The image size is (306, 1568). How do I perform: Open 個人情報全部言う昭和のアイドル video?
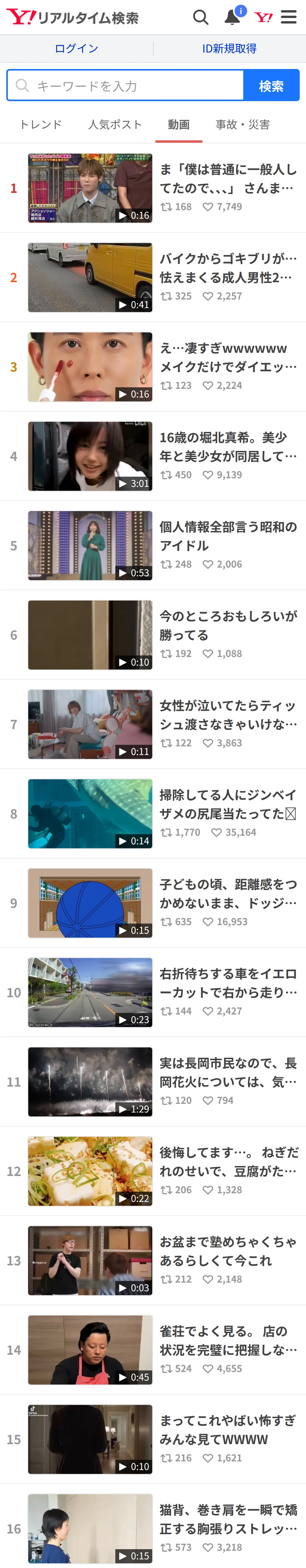tap(153, 545)
